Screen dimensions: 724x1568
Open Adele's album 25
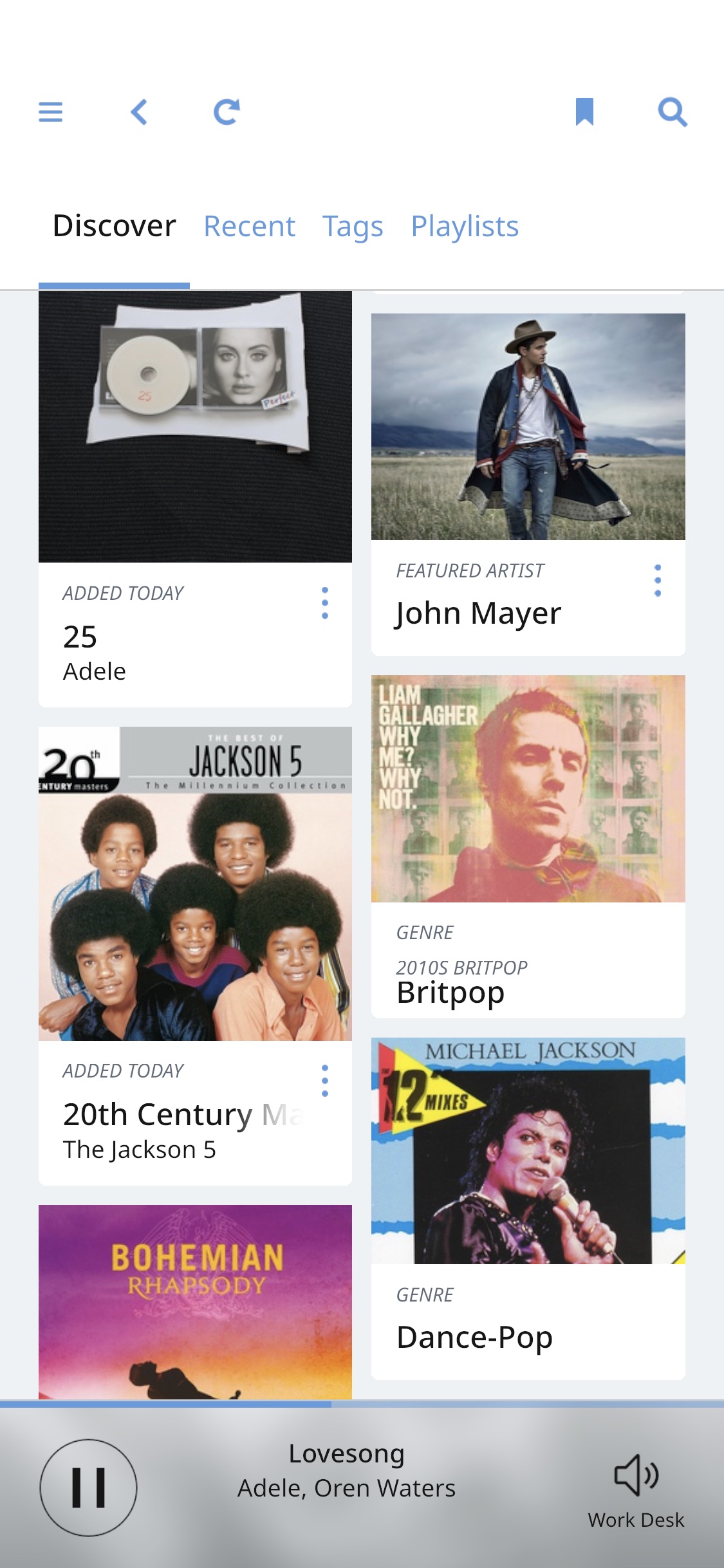pos(195,427)
